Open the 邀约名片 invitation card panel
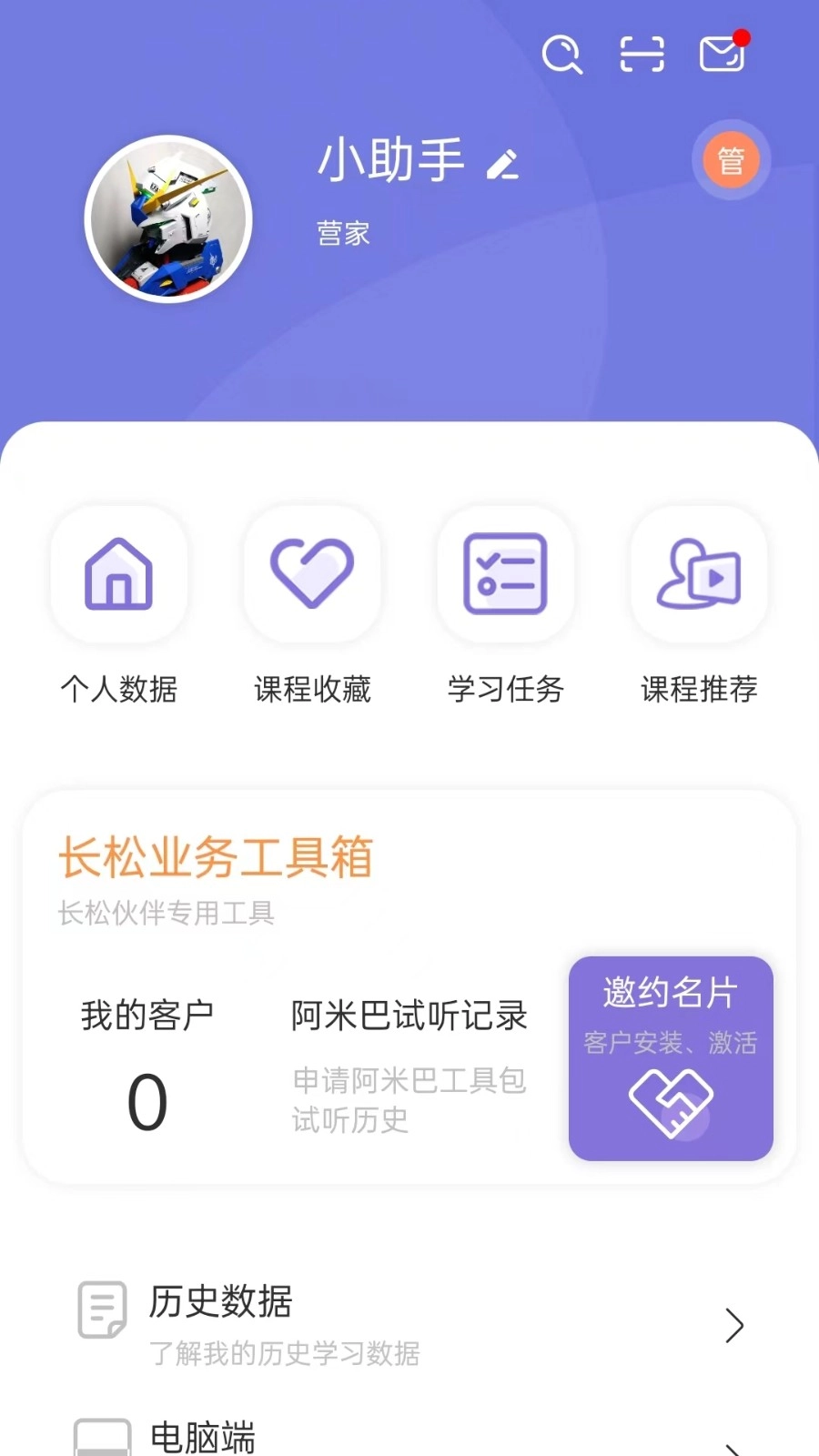 click(x=670, y=1057)
